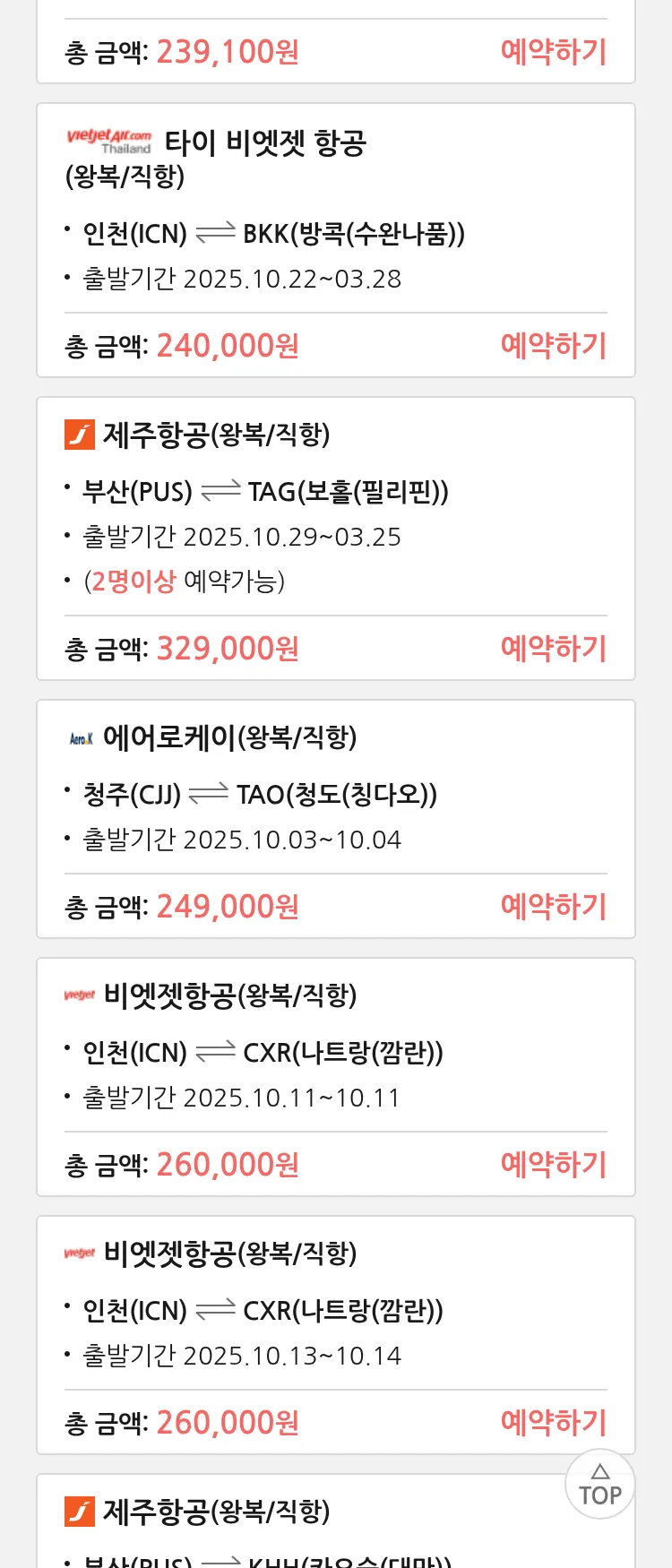Reserve the 제주항공 부산–보홀 329,000원 flight
The width and height of the screenshot is (672, 1568).
(553, 649)
